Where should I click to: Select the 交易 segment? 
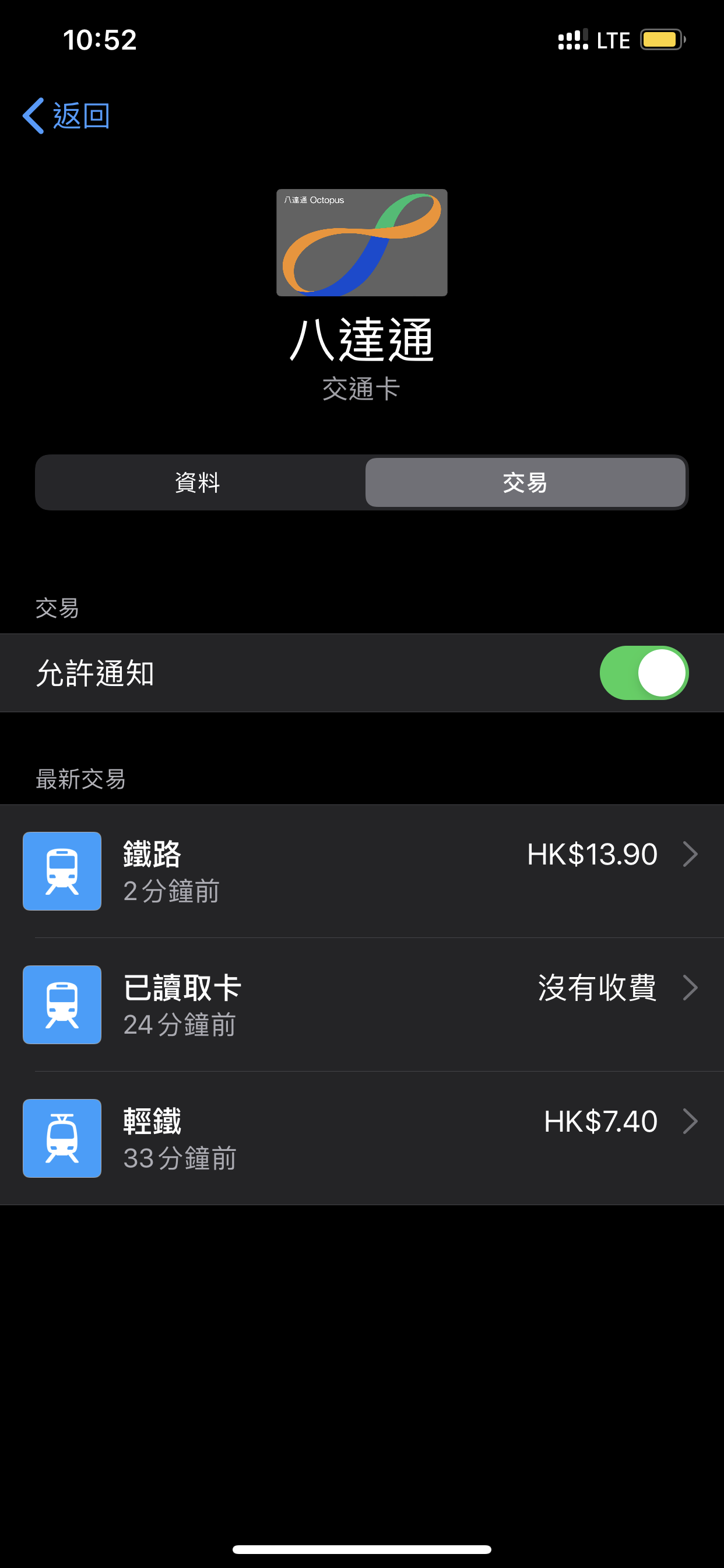pos(525,482)
